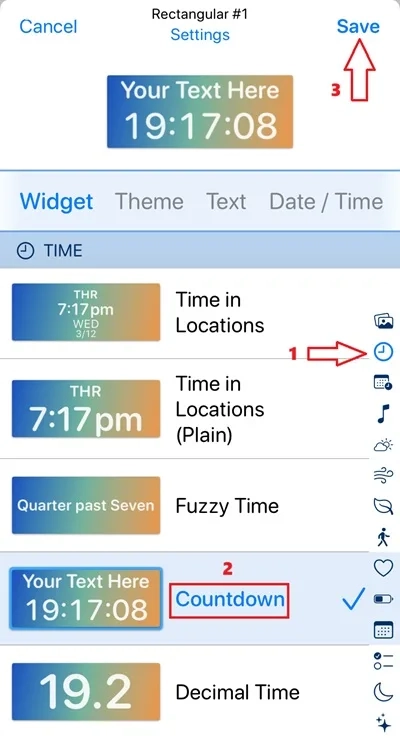Cancel the widget settings
This screenshot has height=738, width=400.
click(x=48, y=26)
